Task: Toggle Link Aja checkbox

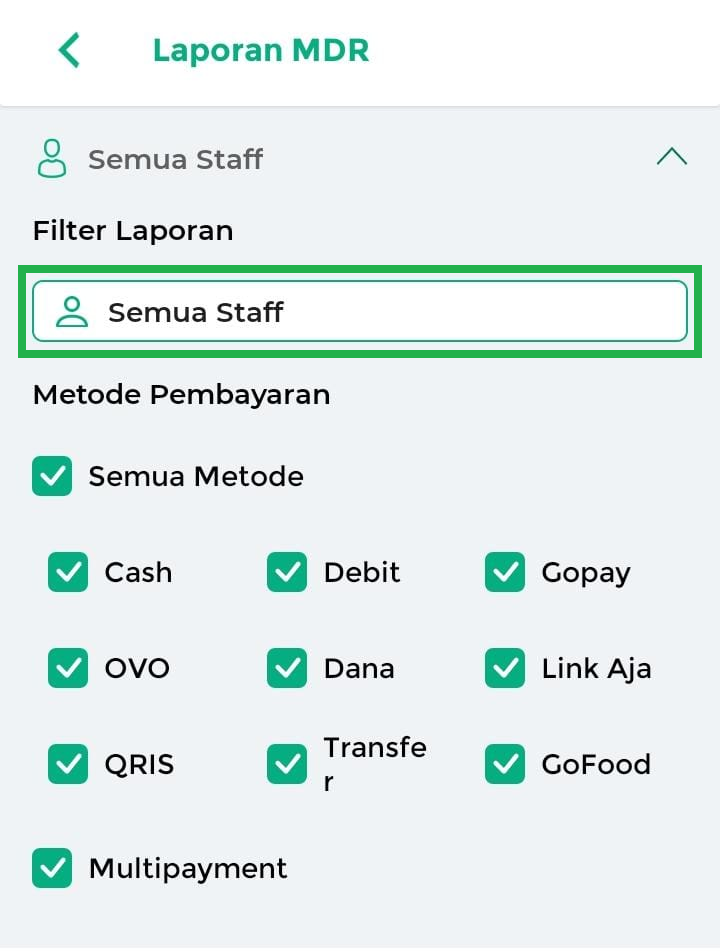Action: tap(505, 668)
